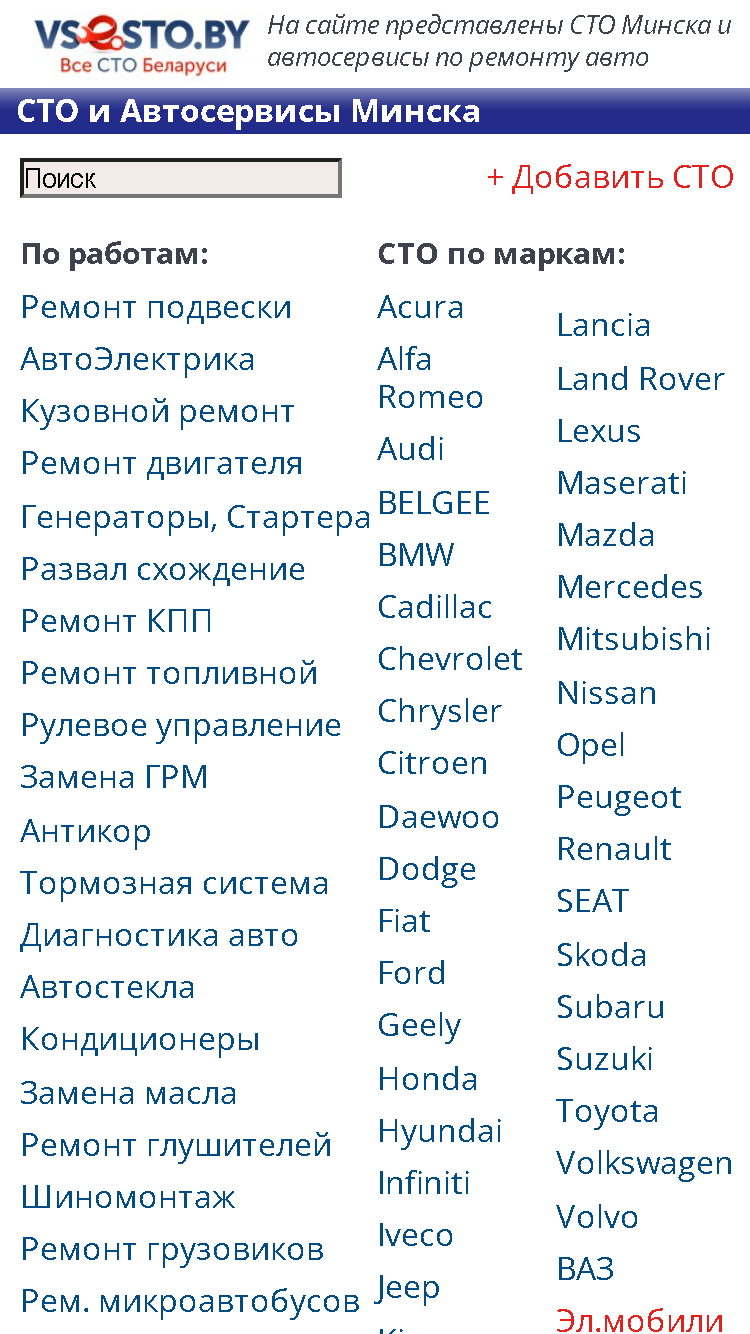Choose the Hyundai brand link

click(440, 1130)
